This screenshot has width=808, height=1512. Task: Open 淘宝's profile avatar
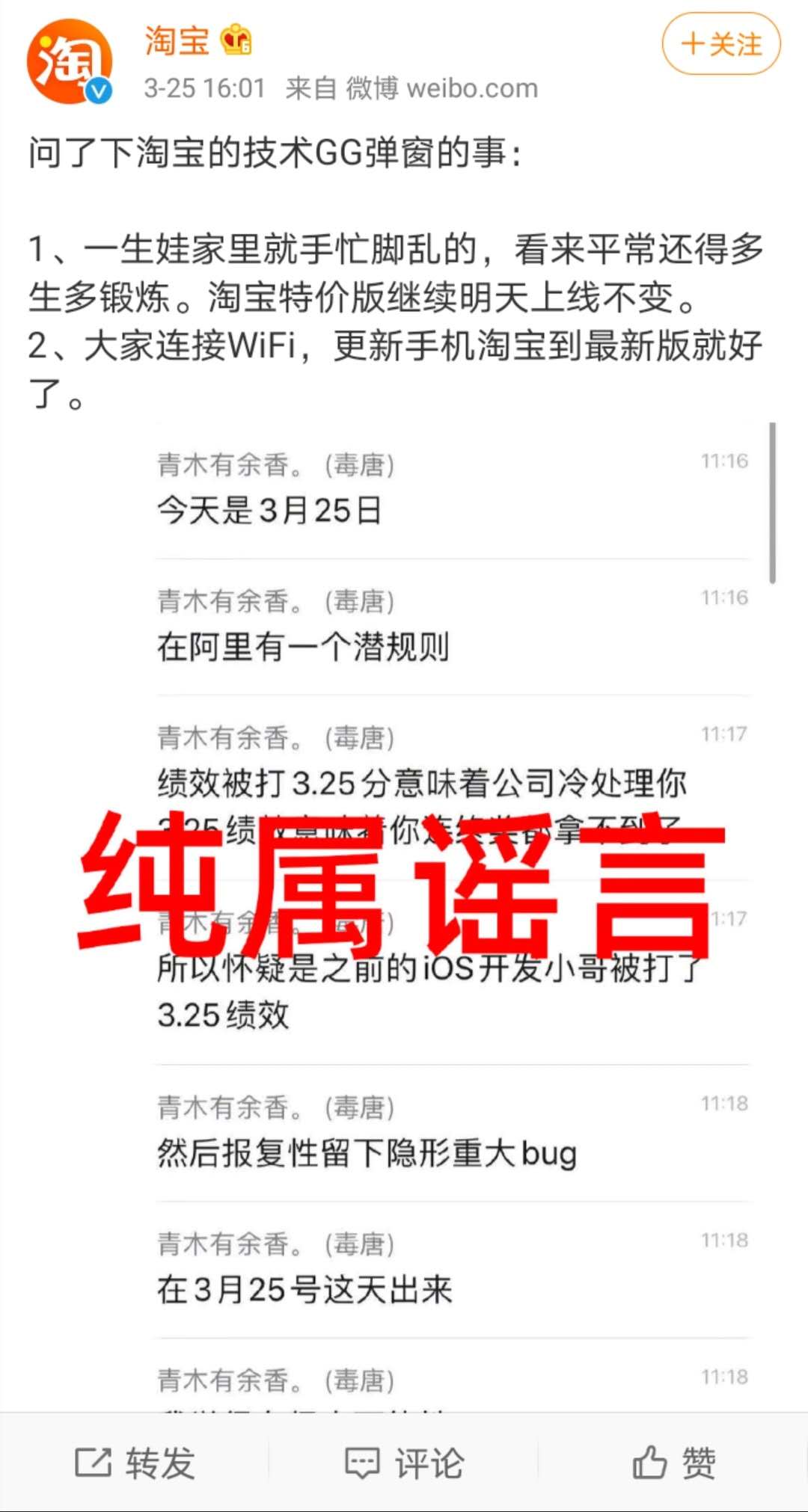(x=69, y=62)
